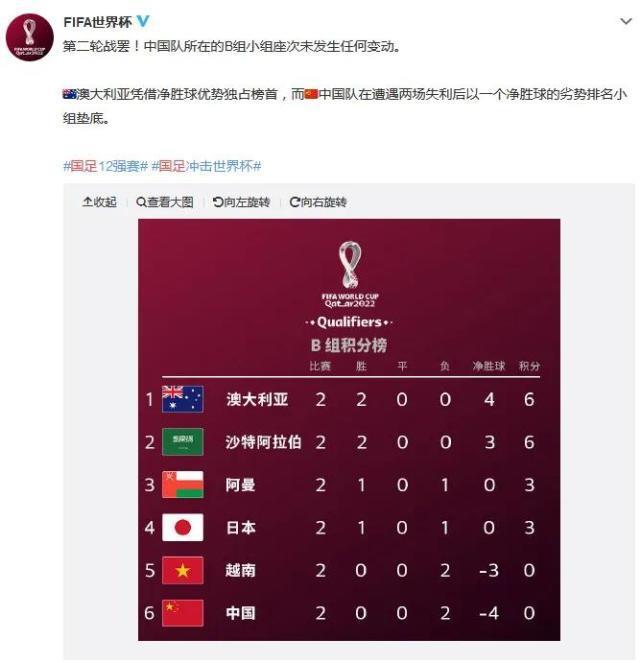Rotate image right with 向右旋转
This screenshot has width=641, height=663.
tap(318, 202)
